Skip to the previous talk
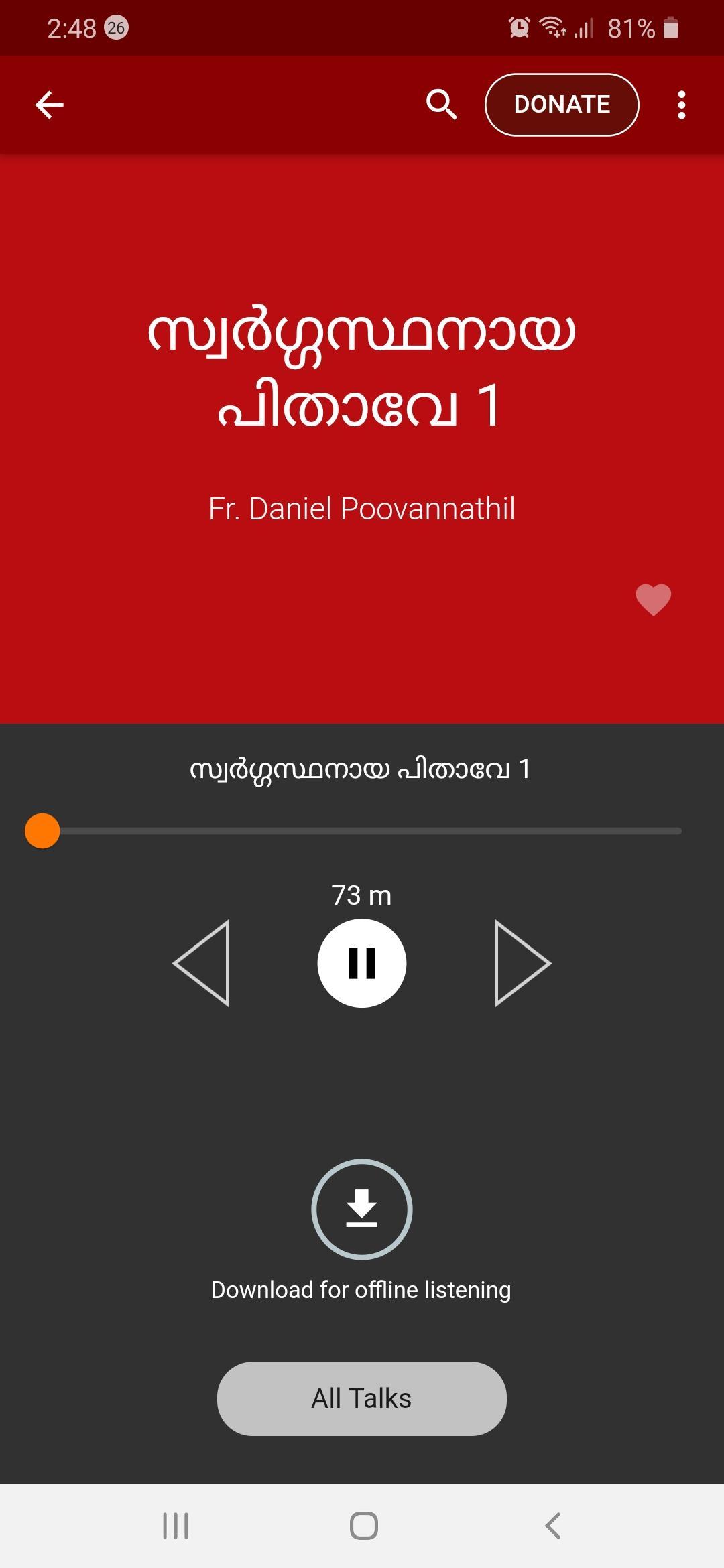The height and width of the screenshot is (1568, 724). coord(202,963)
